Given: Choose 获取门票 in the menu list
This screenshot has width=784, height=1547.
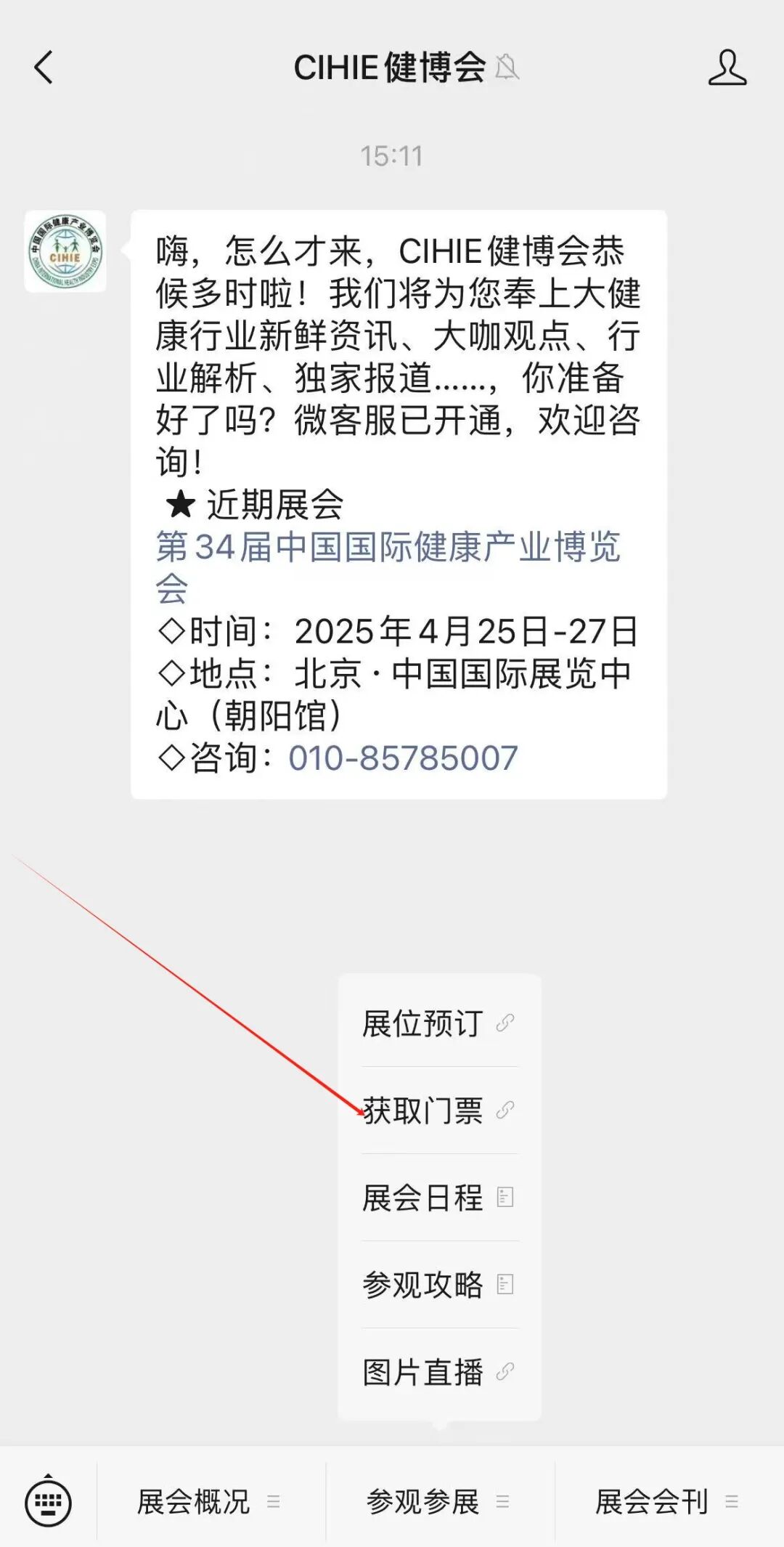Looking at the screenshot, I should pyautogui.click(x=421, y=1110).
